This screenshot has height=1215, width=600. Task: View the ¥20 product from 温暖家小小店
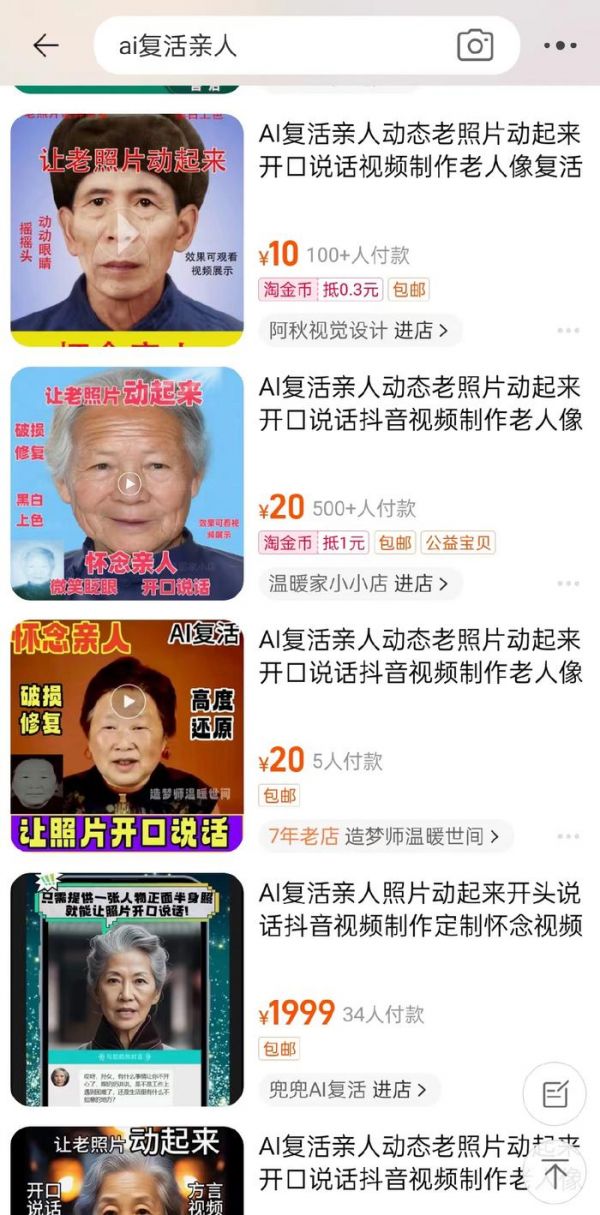[x=420, y=404]
